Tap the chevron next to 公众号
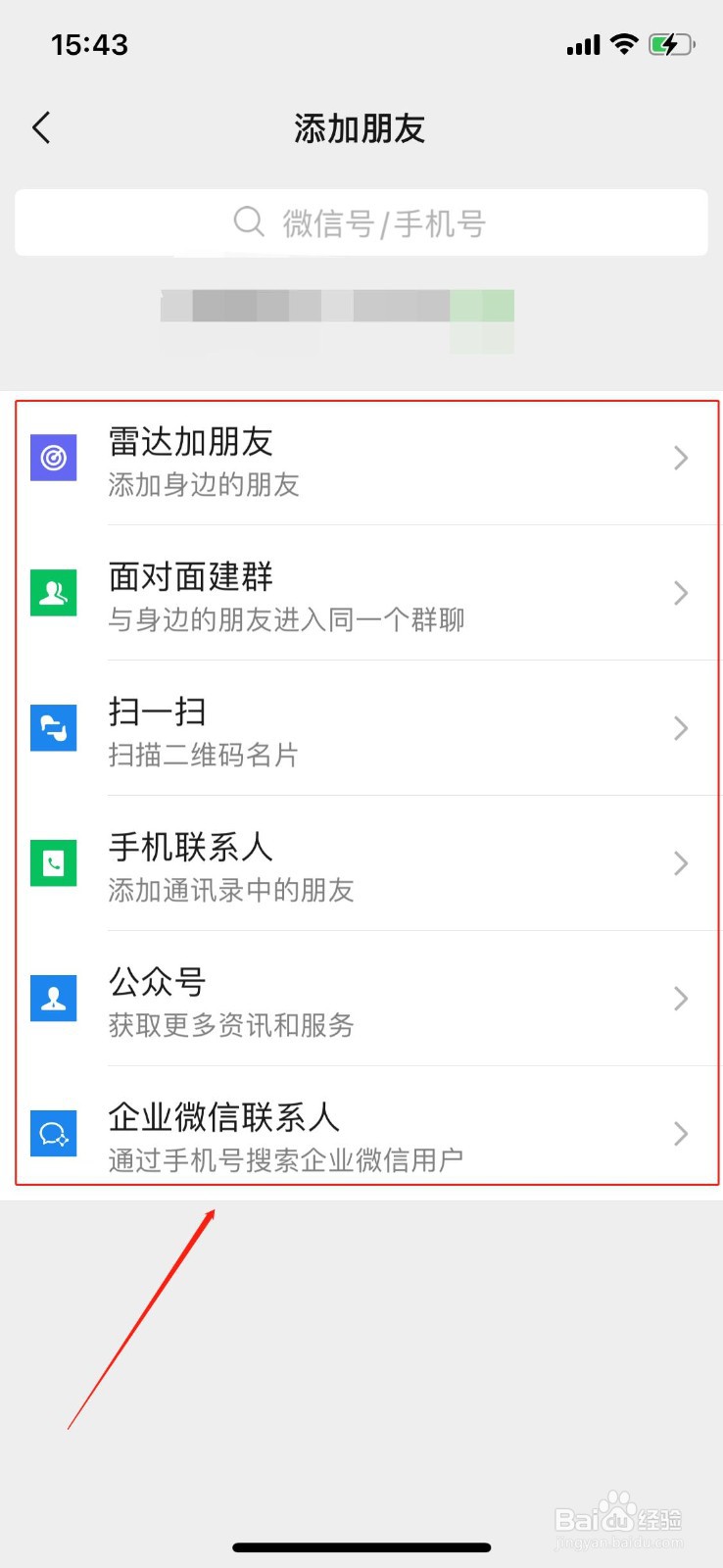Viewport: 723px width, 1568px height. point(682,999)
